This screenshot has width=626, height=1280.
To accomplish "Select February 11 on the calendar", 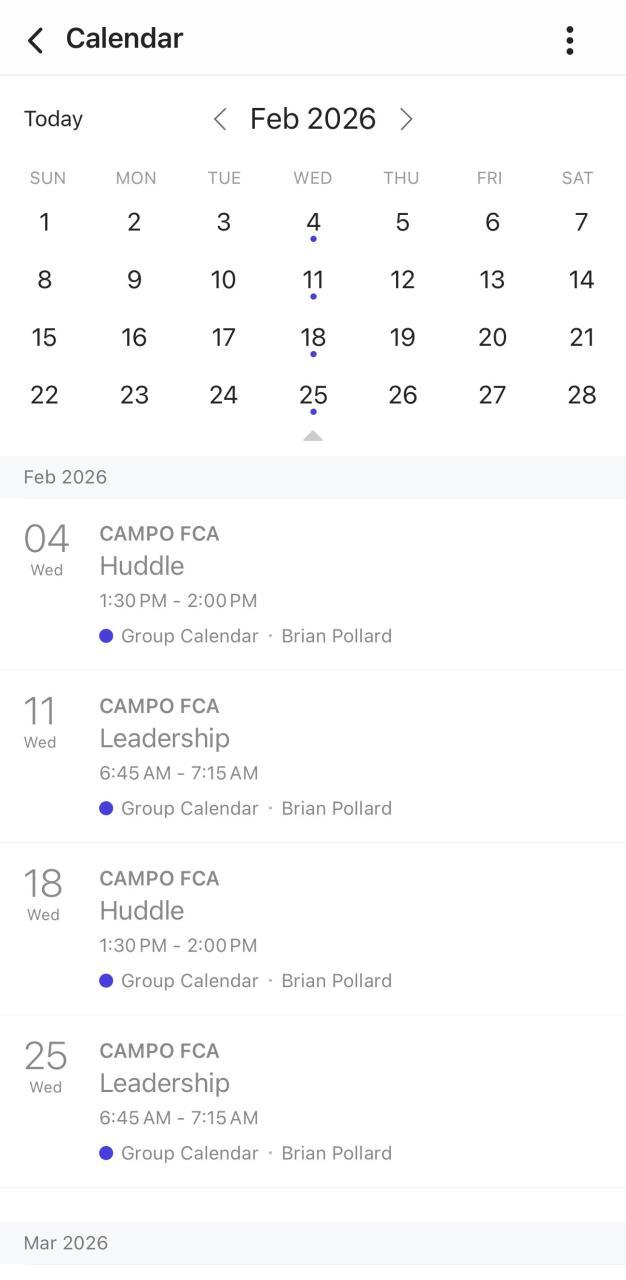I will 313,280.
